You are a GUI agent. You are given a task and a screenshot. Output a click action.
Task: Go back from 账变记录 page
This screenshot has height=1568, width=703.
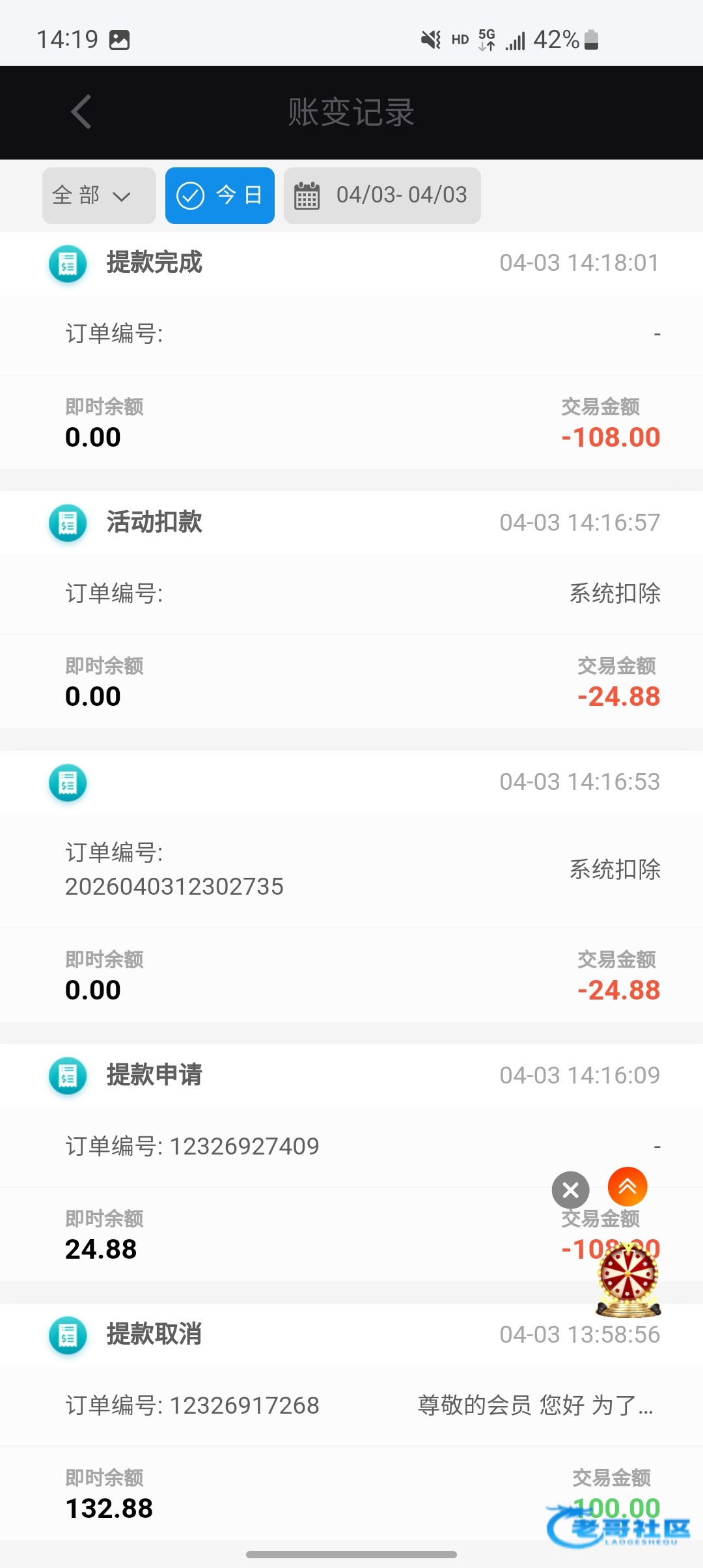tap(81, 112)
